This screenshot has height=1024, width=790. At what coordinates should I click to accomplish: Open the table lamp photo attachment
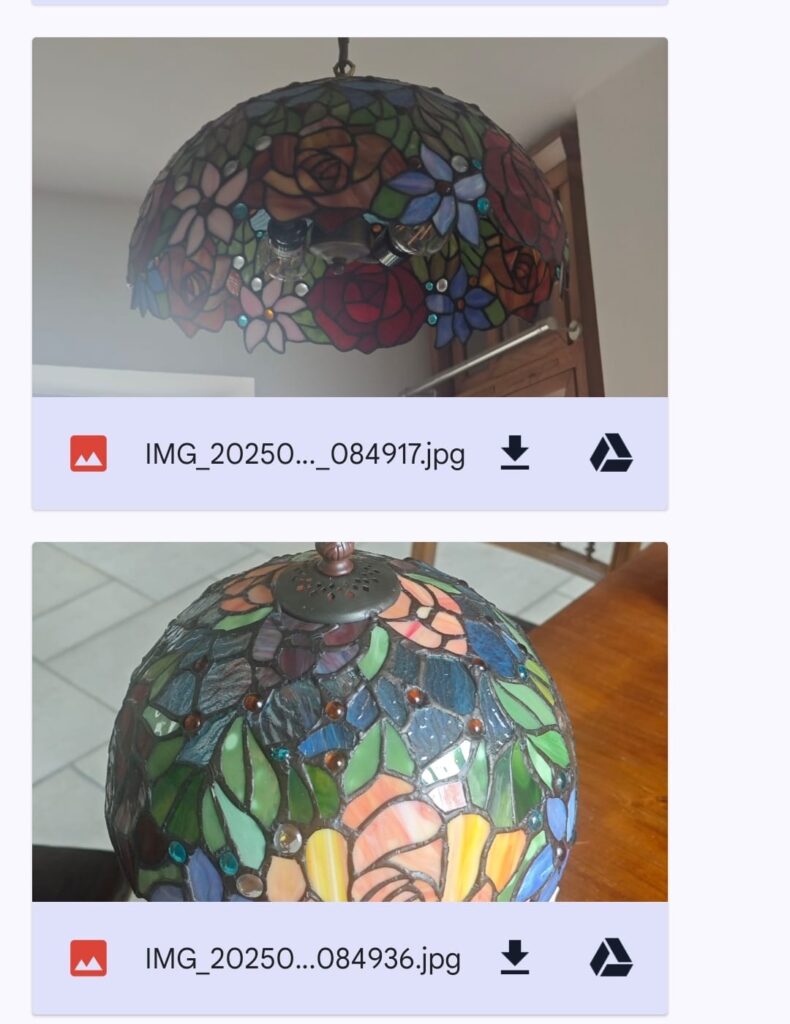pyautogui.click(x=349, y=722)
